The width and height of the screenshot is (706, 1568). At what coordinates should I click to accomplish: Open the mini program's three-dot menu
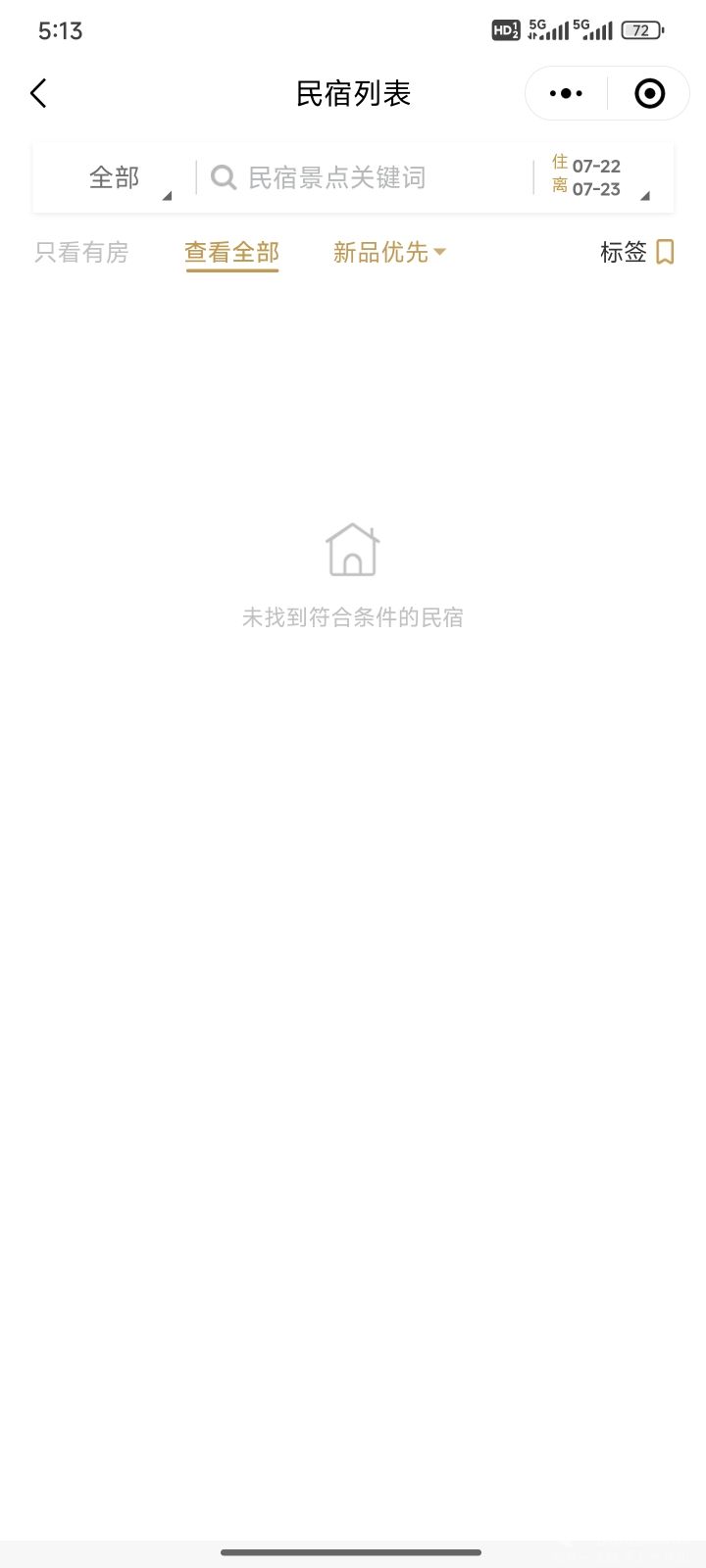coord(566,94)
